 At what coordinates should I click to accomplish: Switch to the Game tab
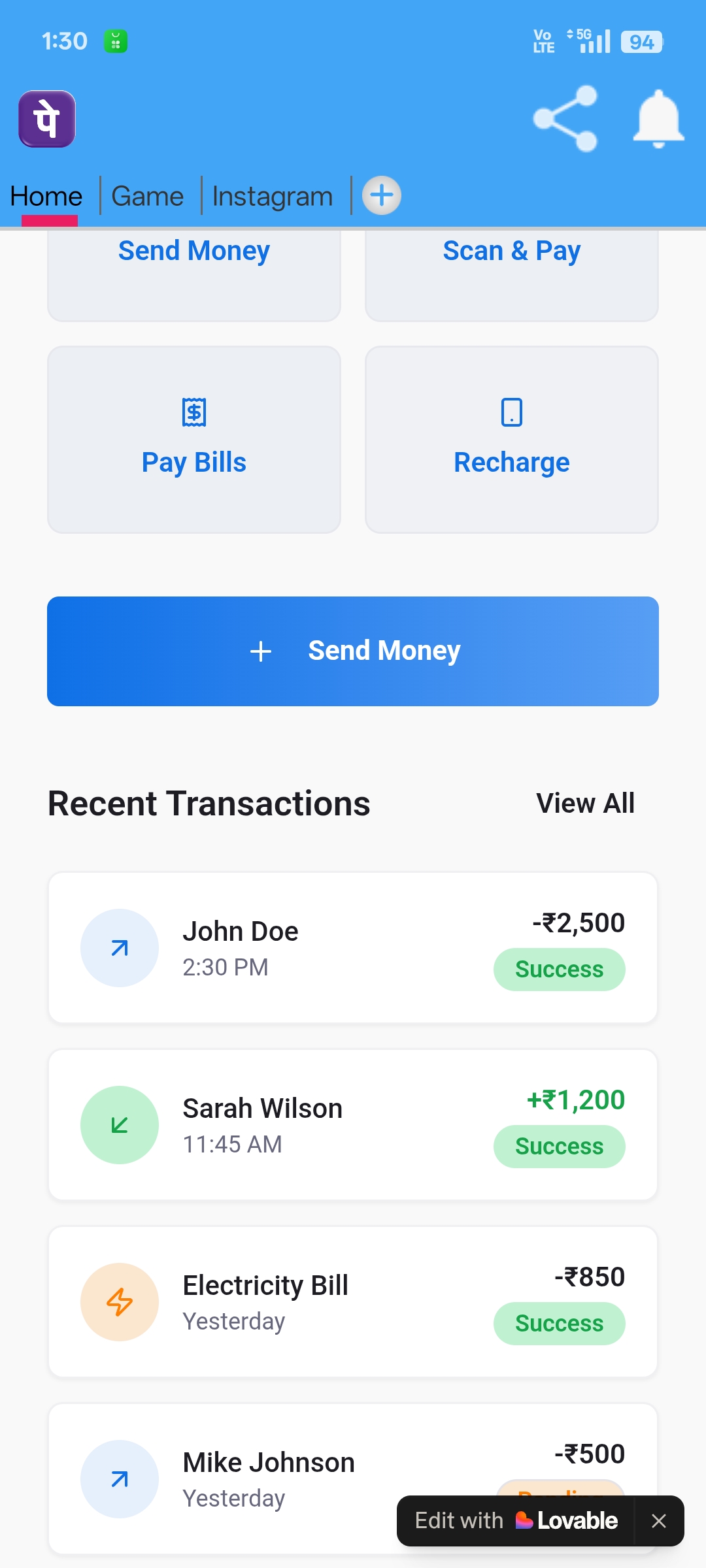pyautogui.click(x=147, y=195)
